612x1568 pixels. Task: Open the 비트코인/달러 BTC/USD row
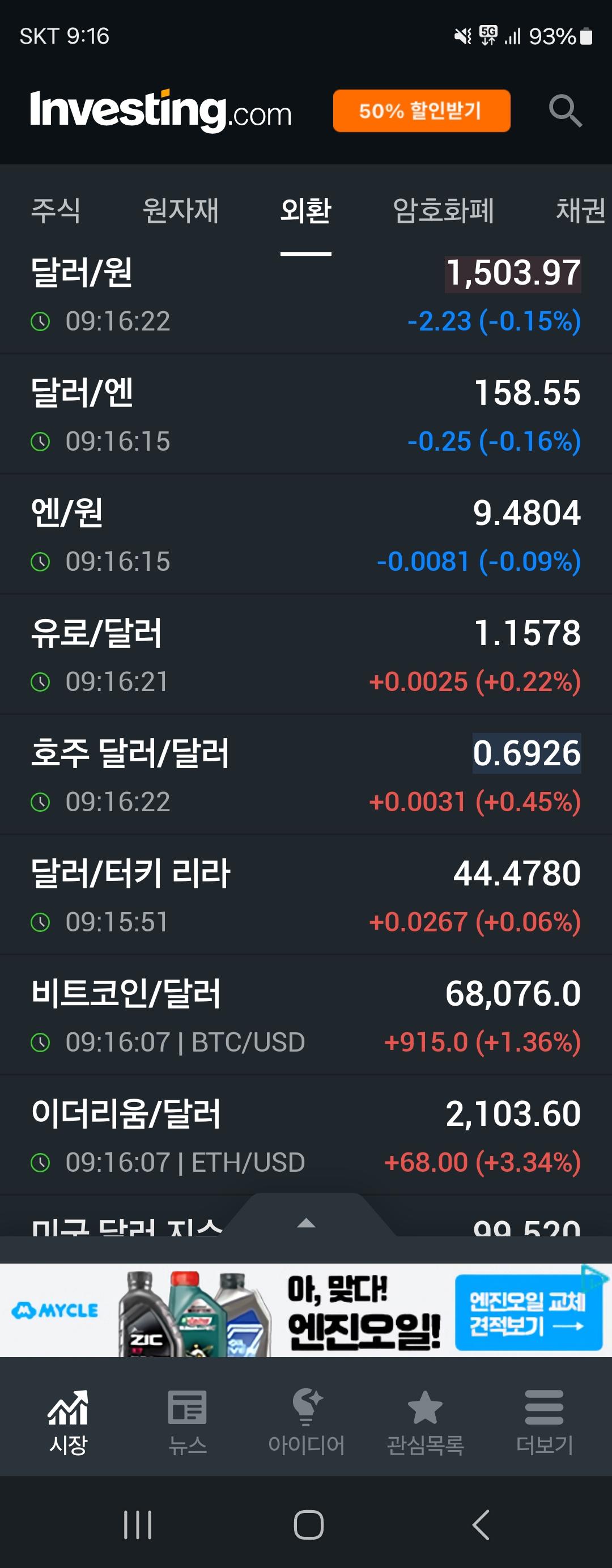(x=305, y=1015)
